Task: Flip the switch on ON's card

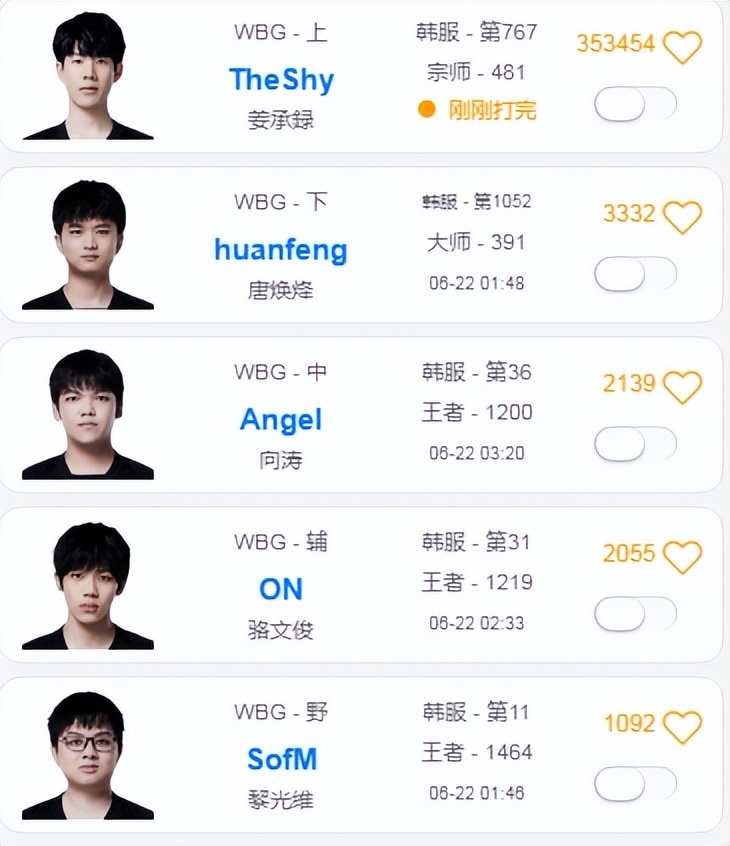Action: [634, 613]
